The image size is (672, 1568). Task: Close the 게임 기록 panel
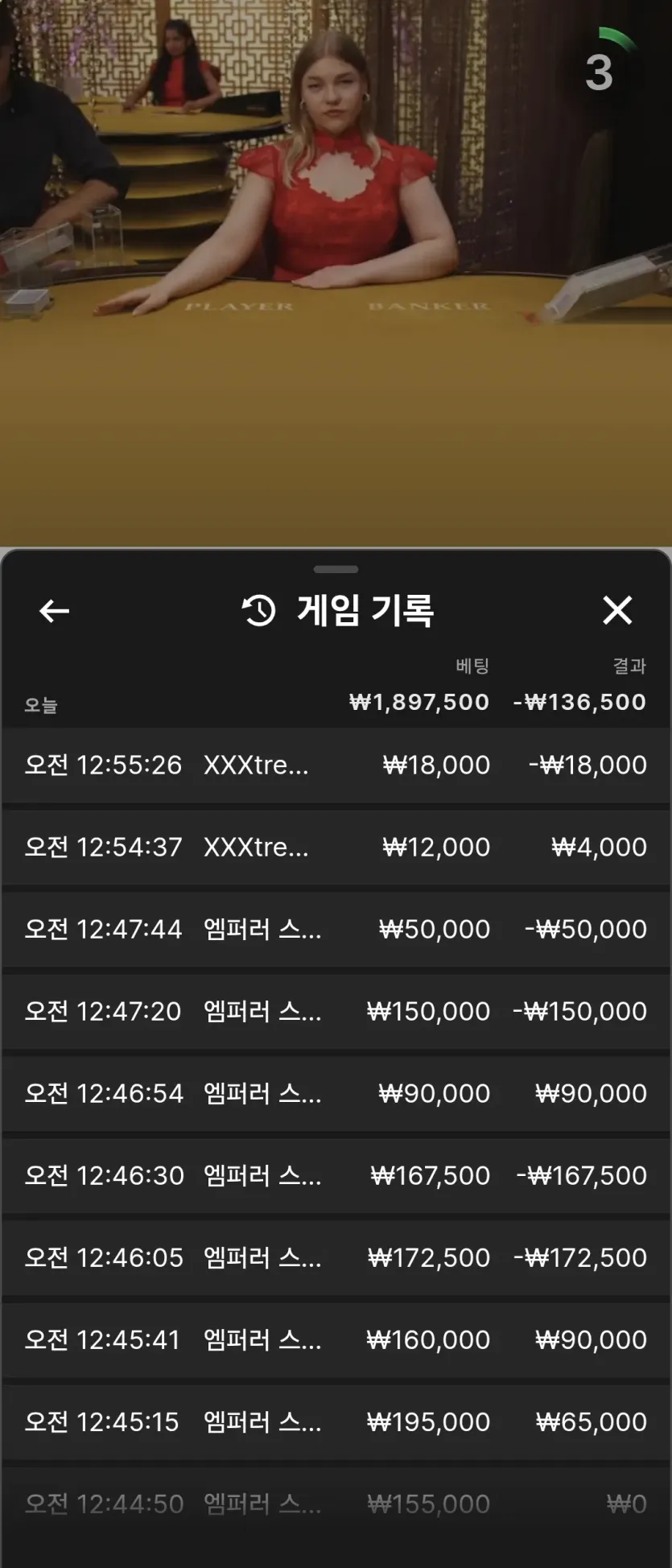click(x=617, y=610)
